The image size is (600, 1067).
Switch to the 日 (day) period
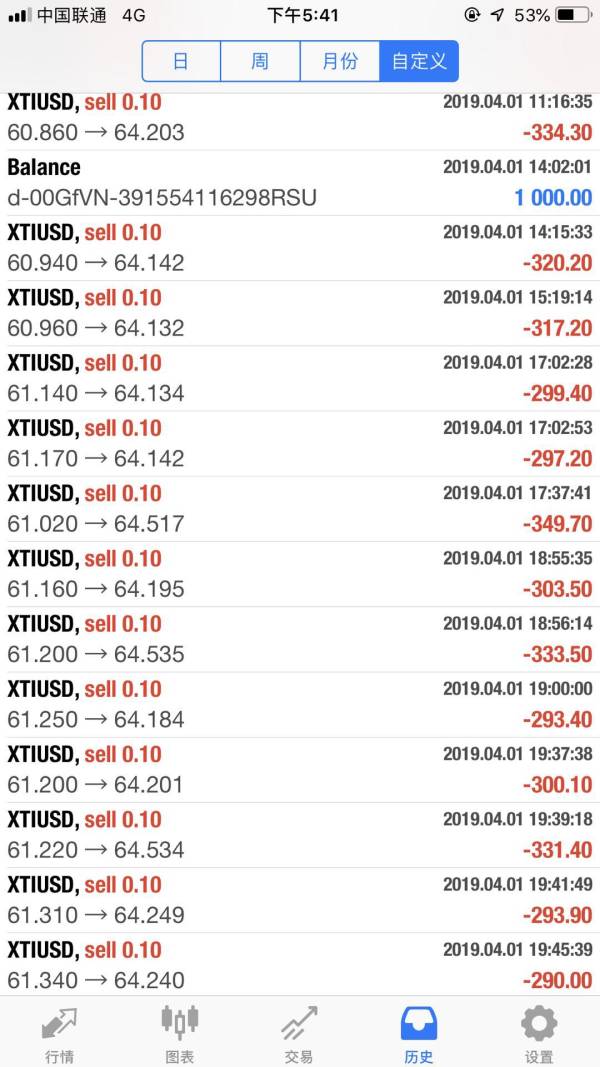tap(181, 61)
